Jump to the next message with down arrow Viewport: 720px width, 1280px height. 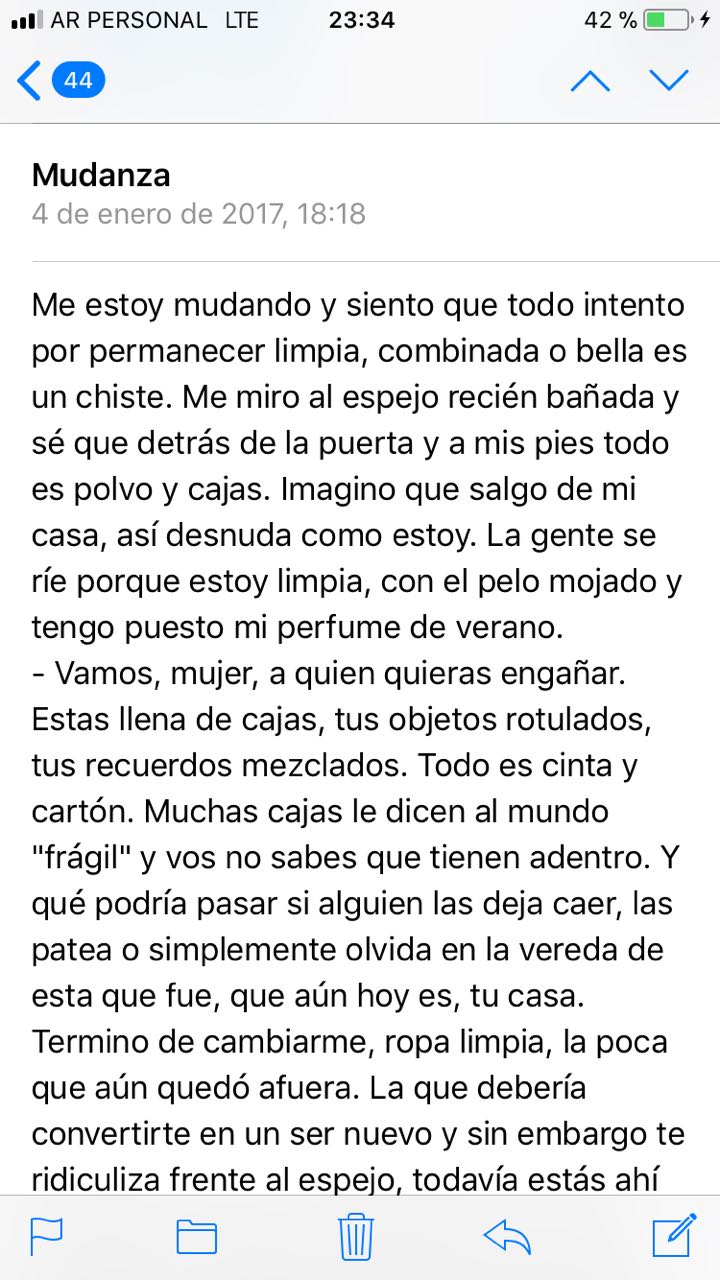[x=669, y=80]
